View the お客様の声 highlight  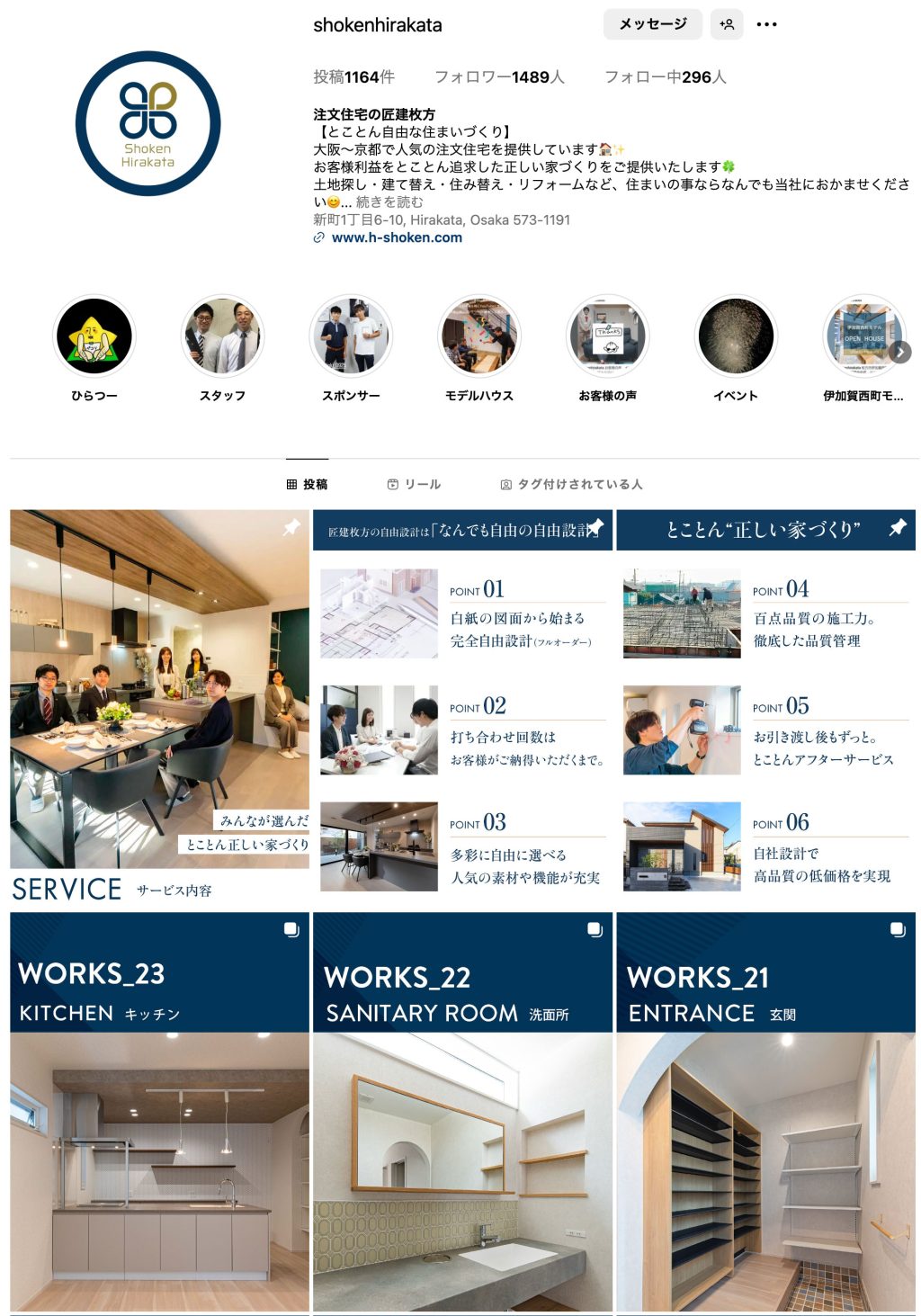point(607,336)
